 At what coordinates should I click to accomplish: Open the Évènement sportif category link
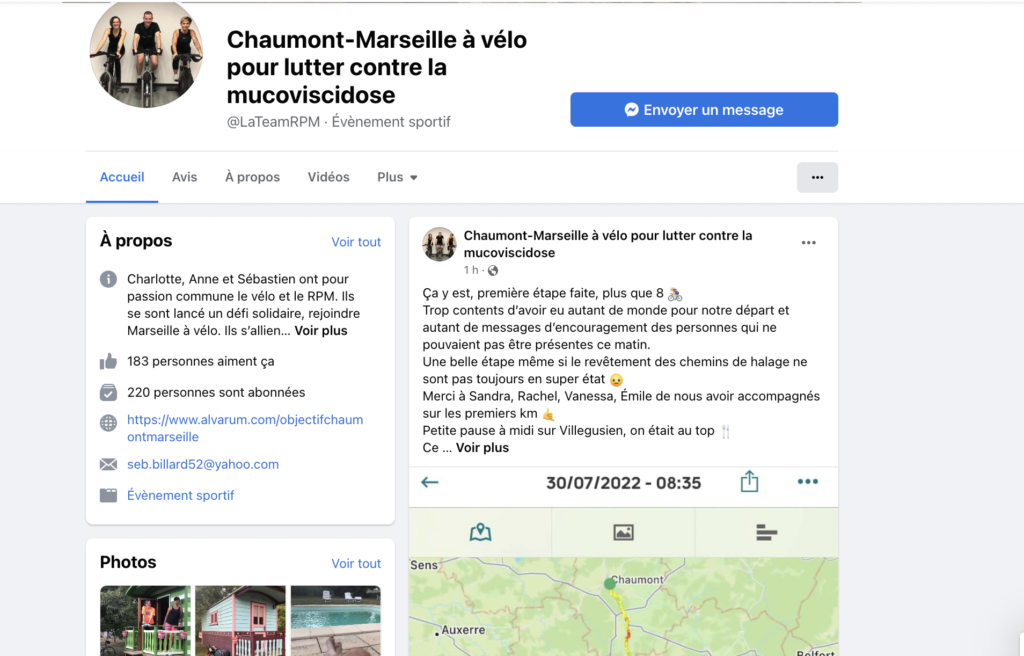point(181,495)
